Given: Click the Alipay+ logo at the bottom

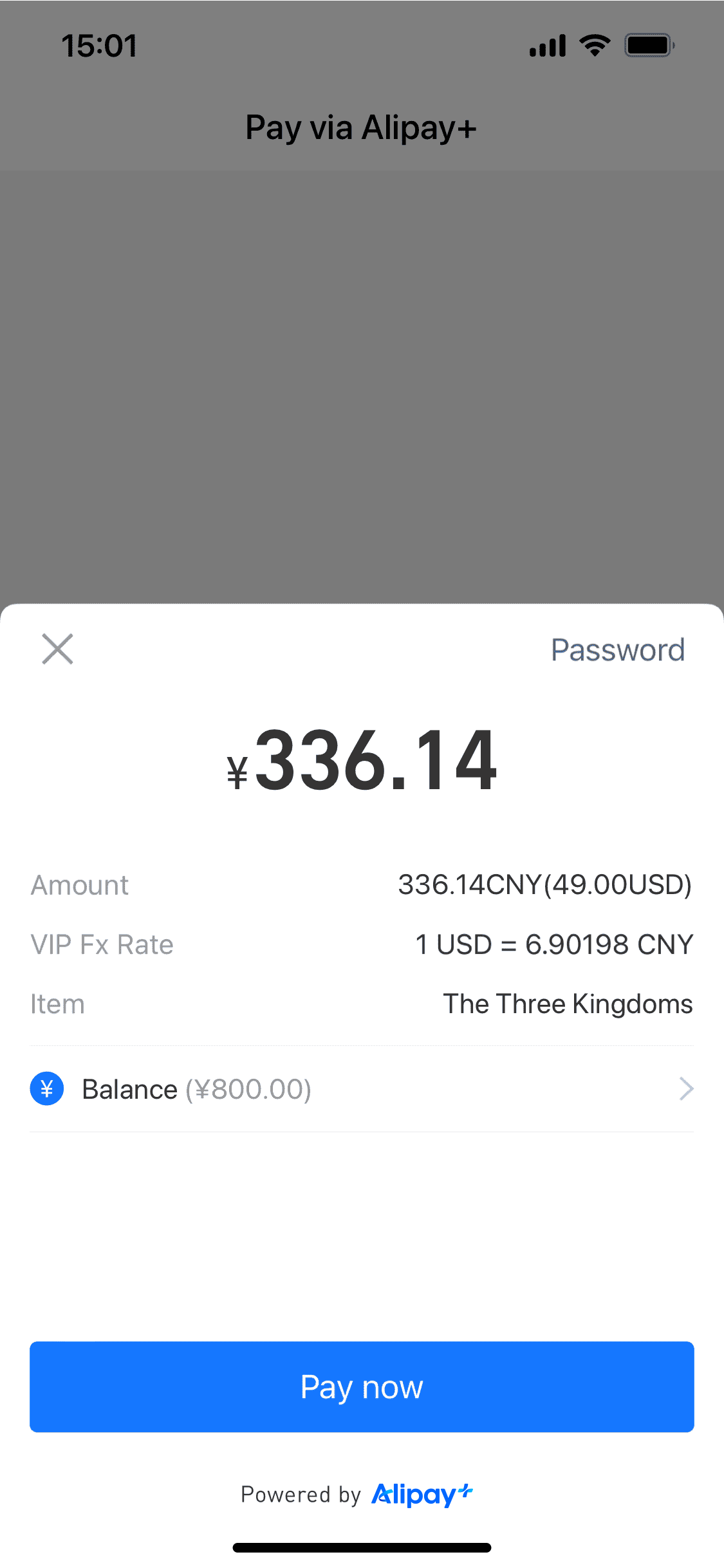Looking at the screenshot, I should click(422, 1495).
